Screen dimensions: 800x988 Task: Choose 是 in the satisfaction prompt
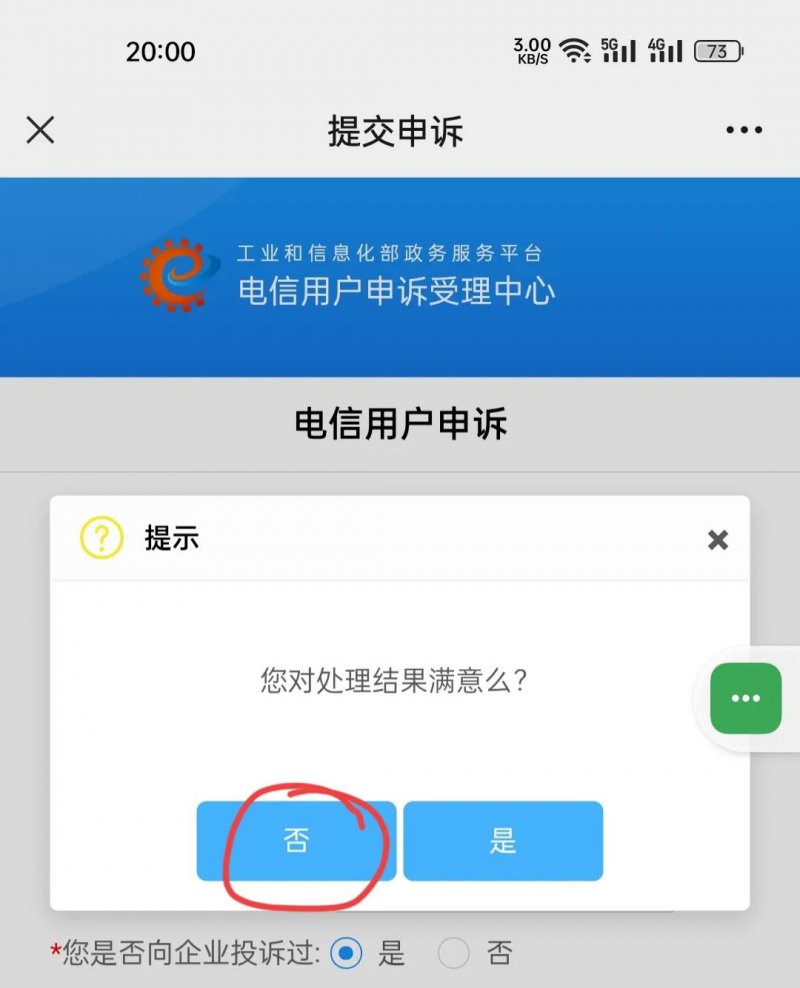pyautogui.click(x=503, y=841)
